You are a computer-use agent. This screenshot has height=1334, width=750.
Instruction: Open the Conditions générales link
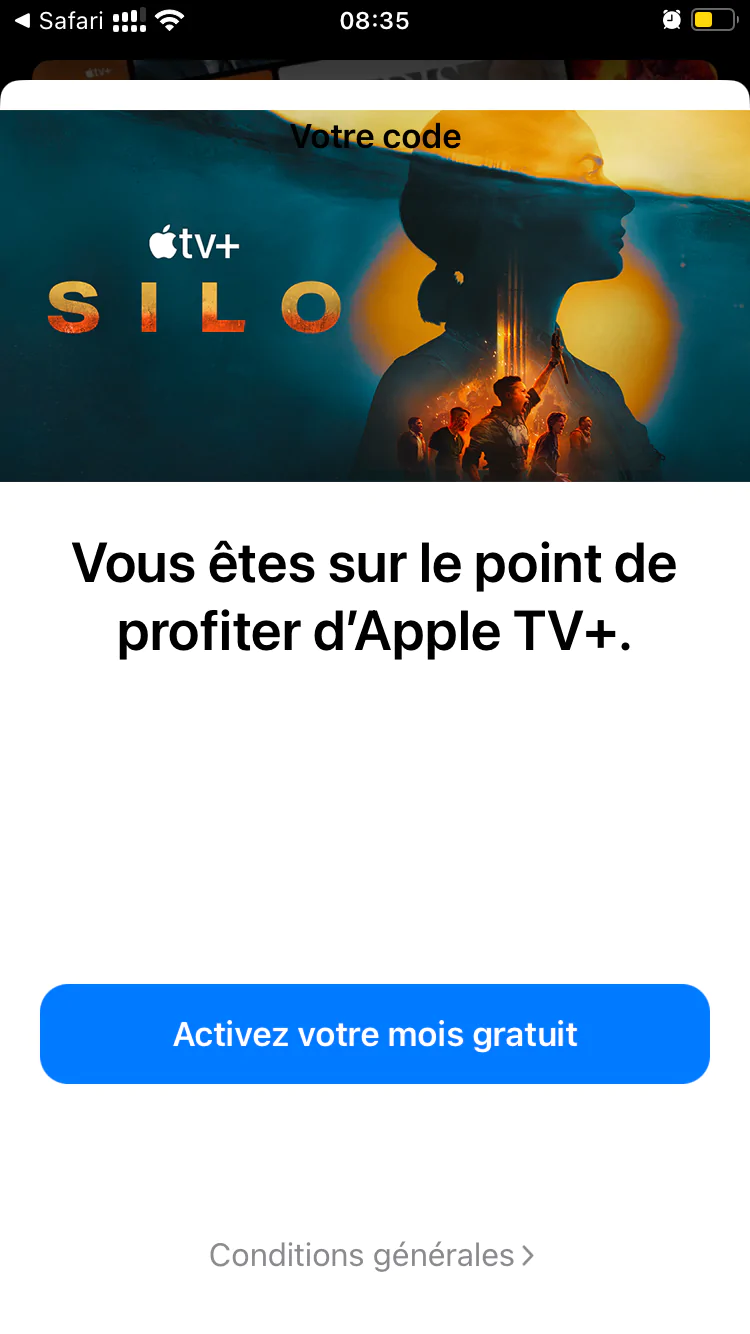point(371,1255)
